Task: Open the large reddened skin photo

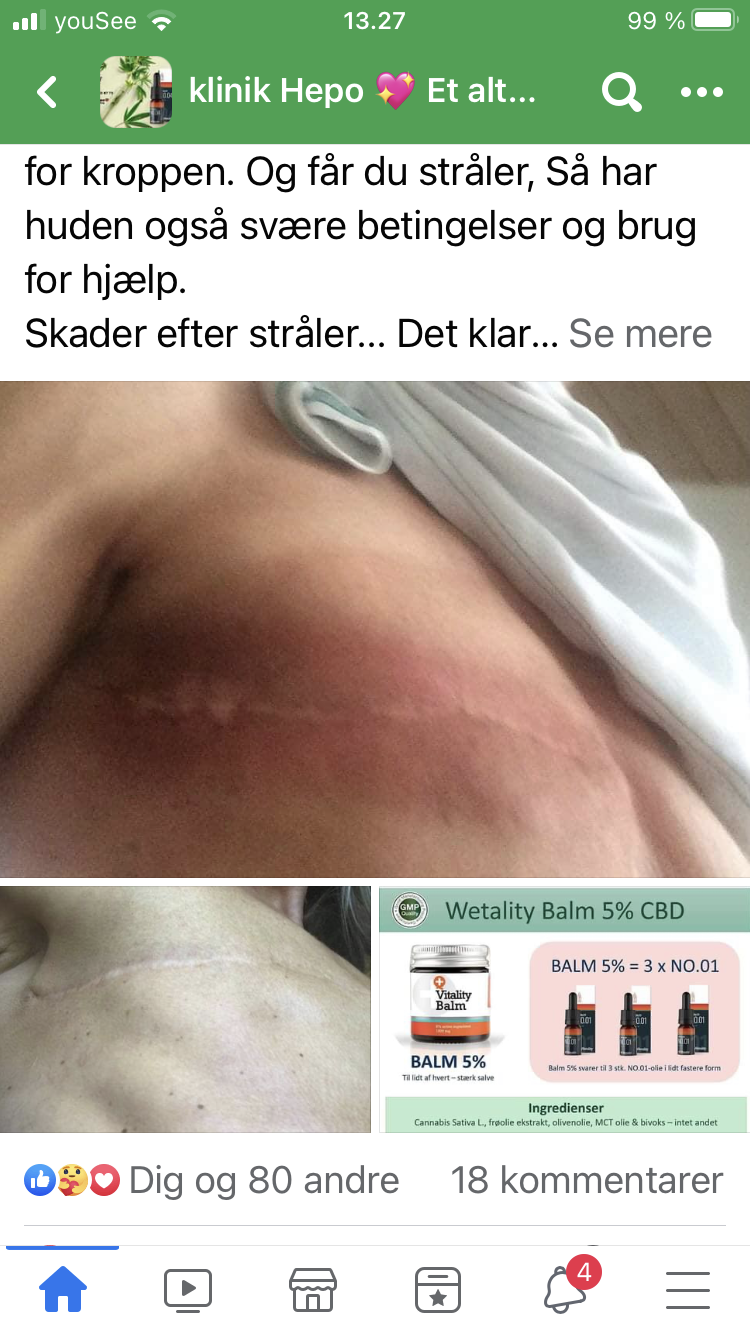Action: [x=375, y=629]
